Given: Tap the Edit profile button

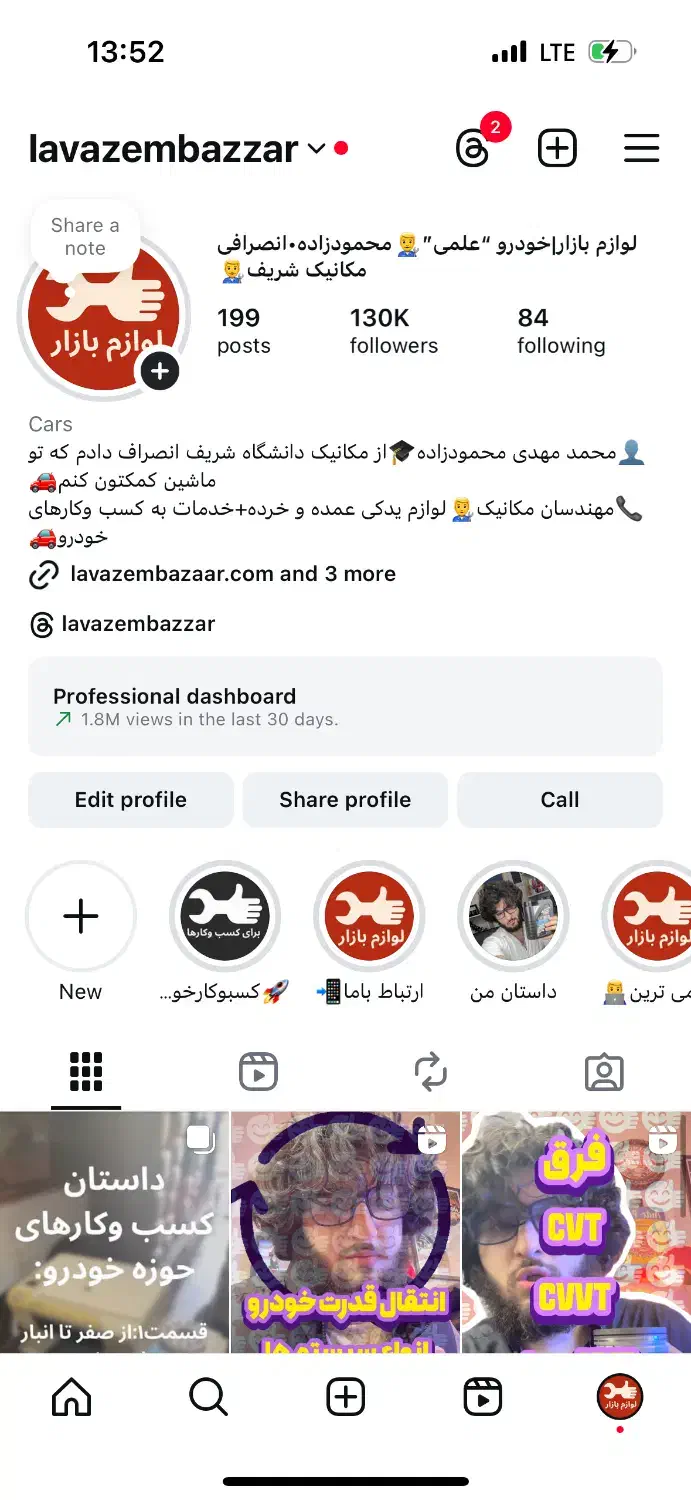Looking at the screenshot, I should pos(131,800).
